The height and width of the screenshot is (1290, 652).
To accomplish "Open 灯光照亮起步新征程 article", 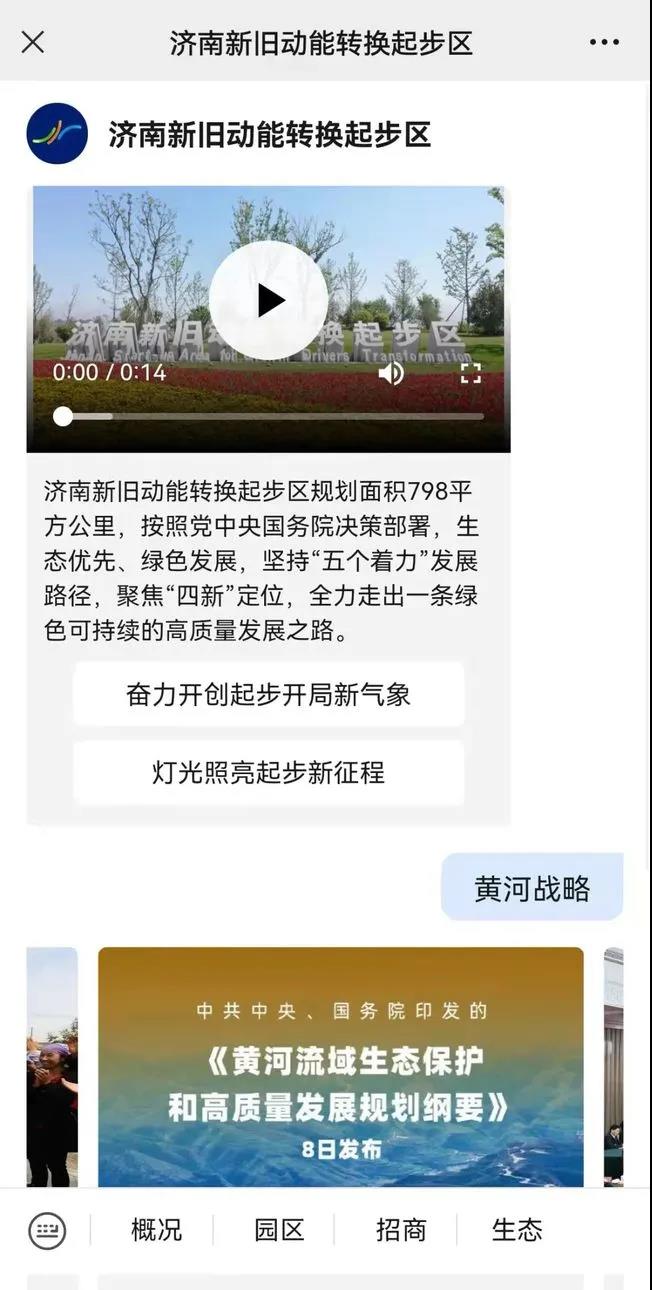I will click(268, 773).
